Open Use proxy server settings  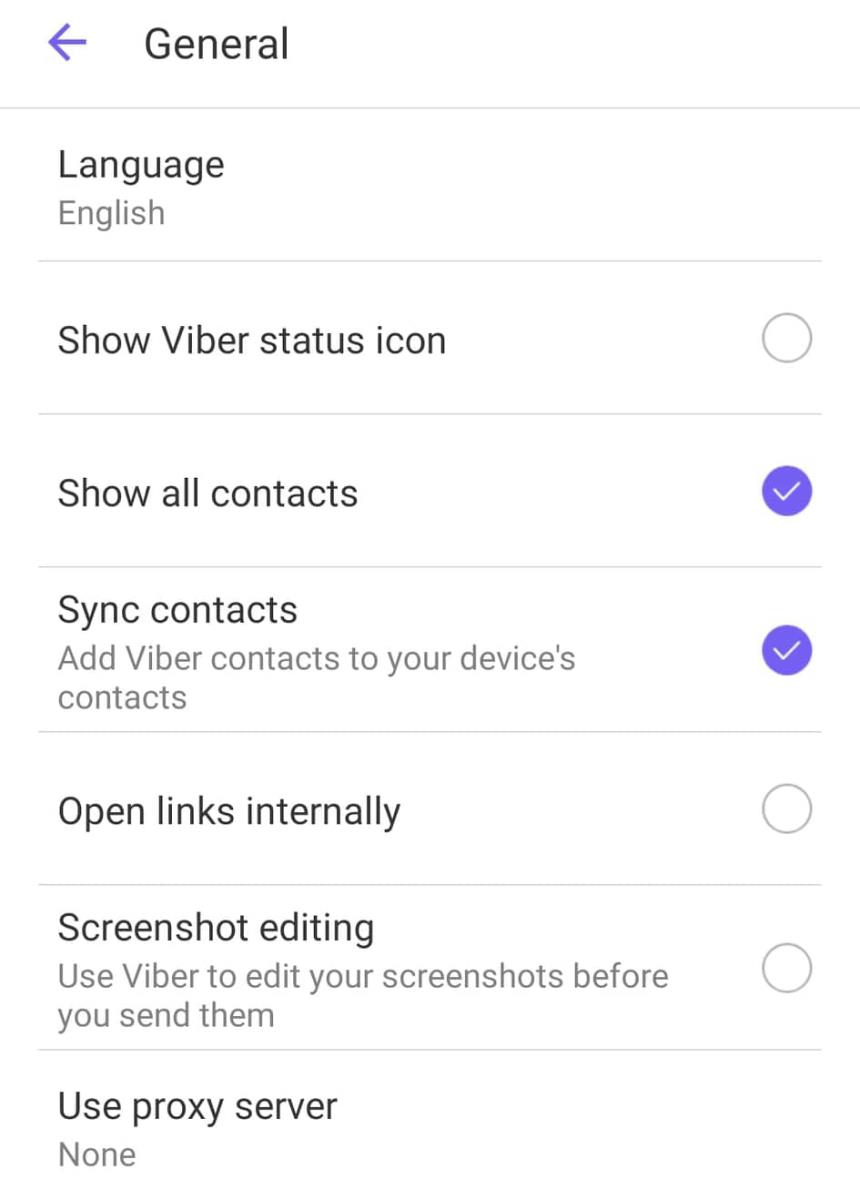[198, 1128]
